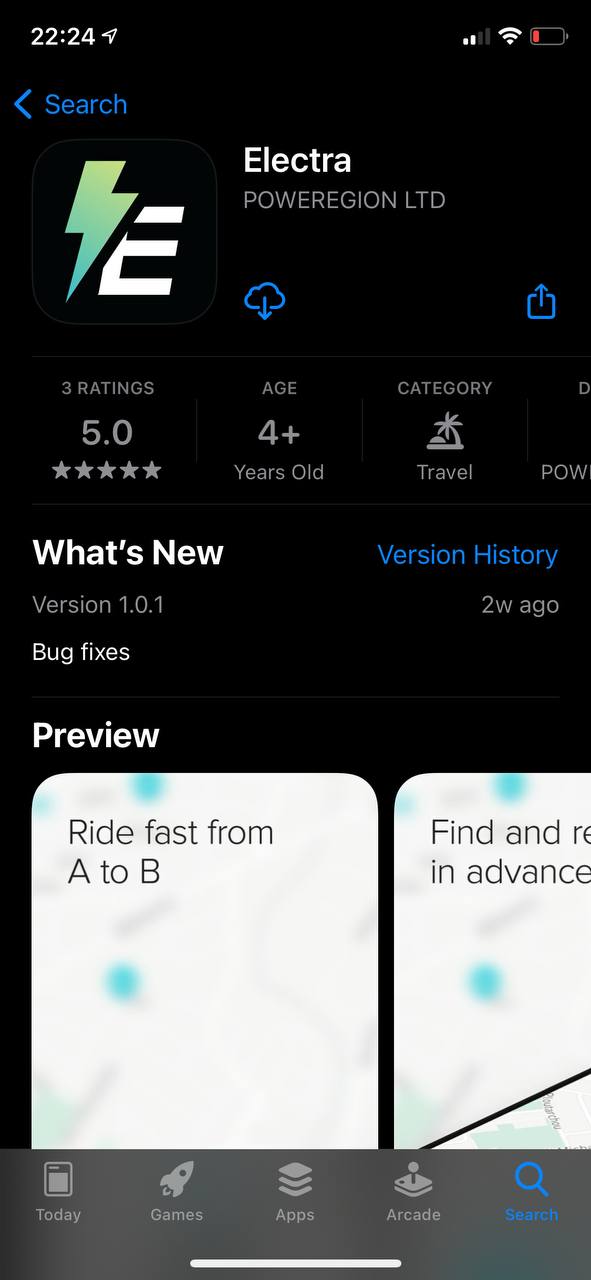Viewport: 591px width, 1280px height.
Task: Open the 'Find and' preview screenshot
Action: coord(493,961)
